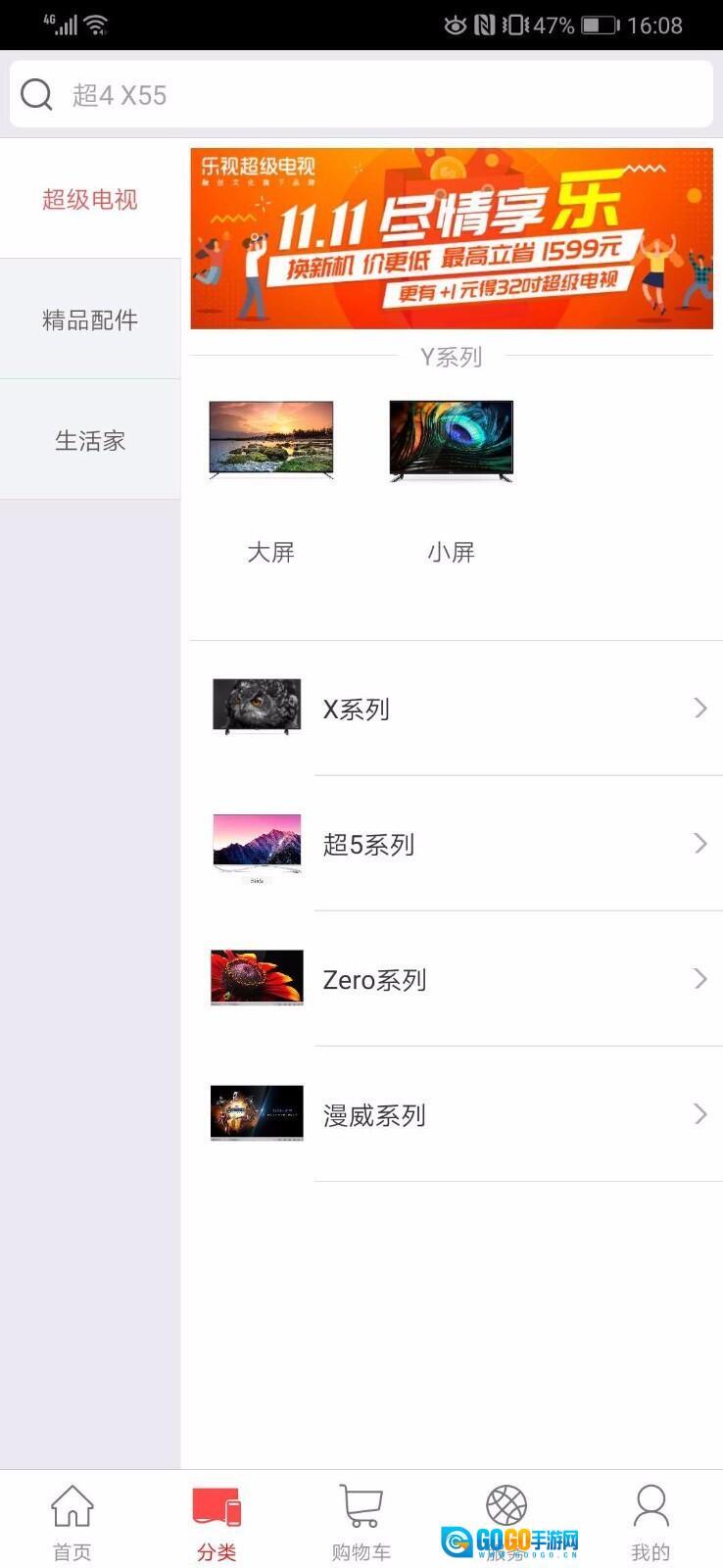
Task: Tap the search box showing 超4 X55
Action: tap(361, 95)
